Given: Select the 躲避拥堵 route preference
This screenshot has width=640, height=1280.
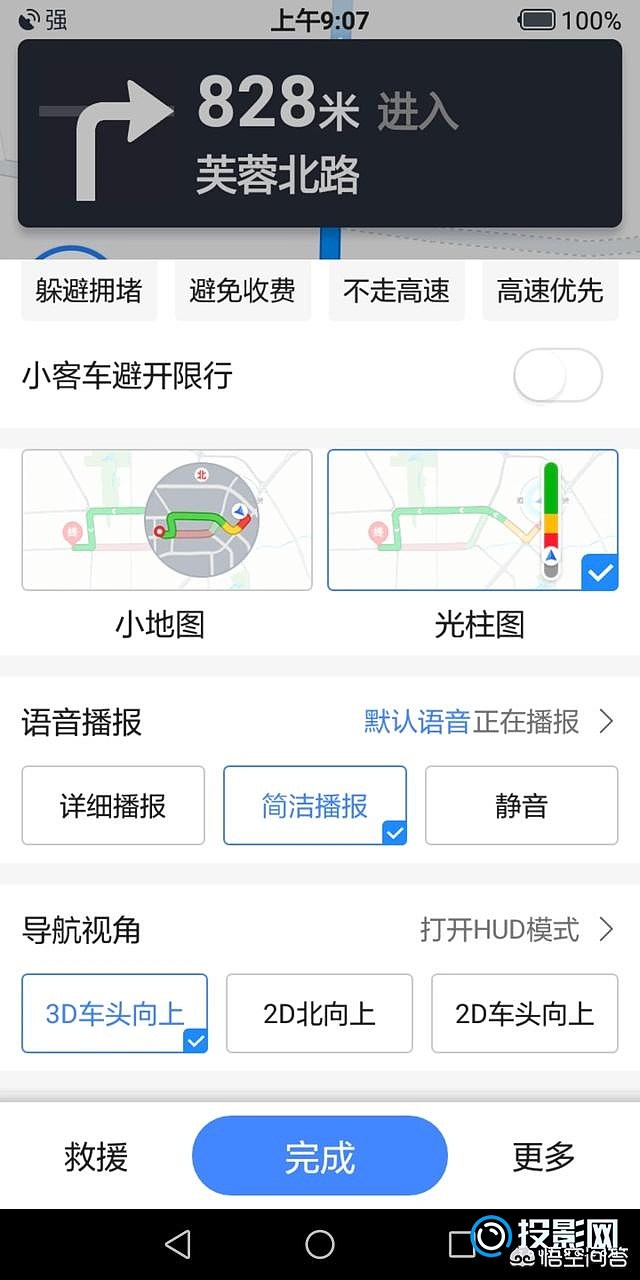Looking at the screenshot, I should click(x=89, y=291).
